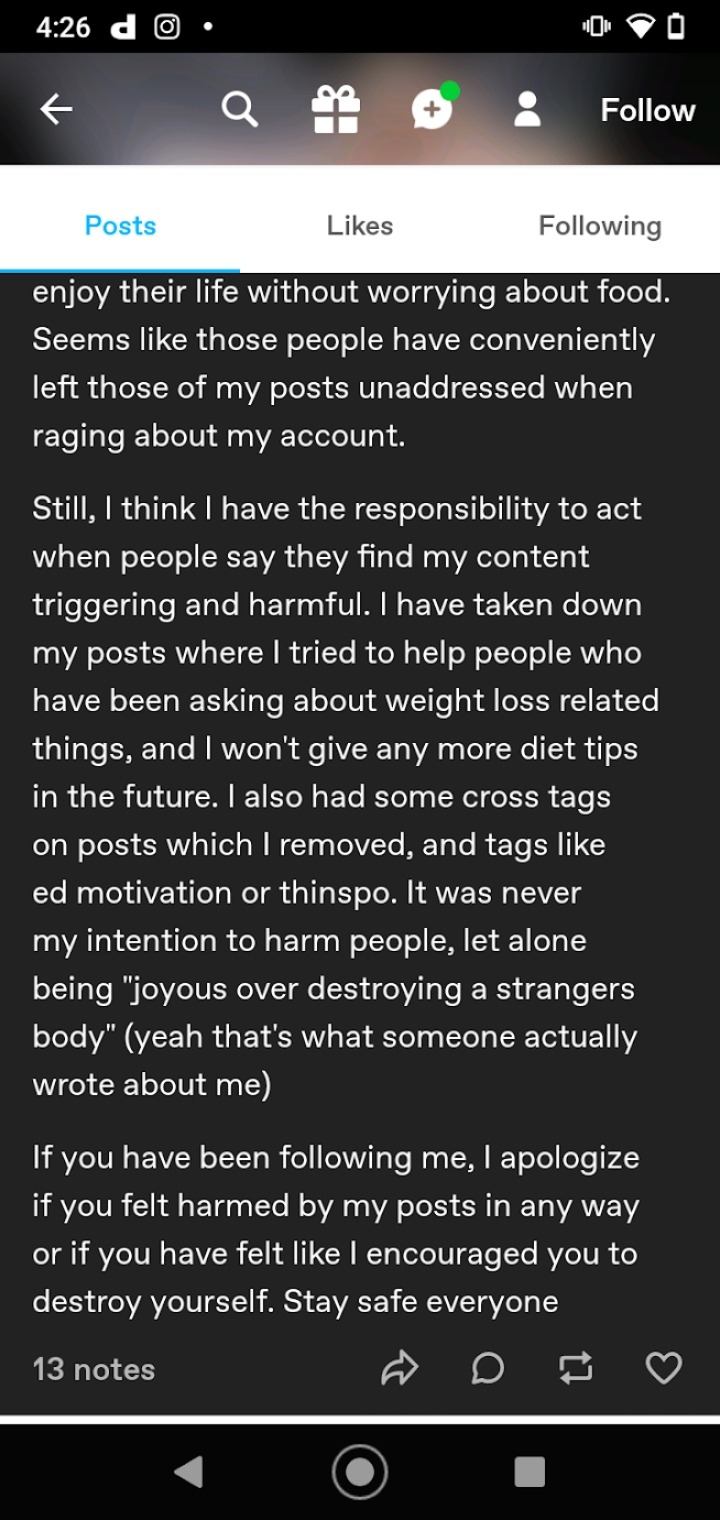
Task: Go back using the header arrow
Action: [x=56, y=110]
